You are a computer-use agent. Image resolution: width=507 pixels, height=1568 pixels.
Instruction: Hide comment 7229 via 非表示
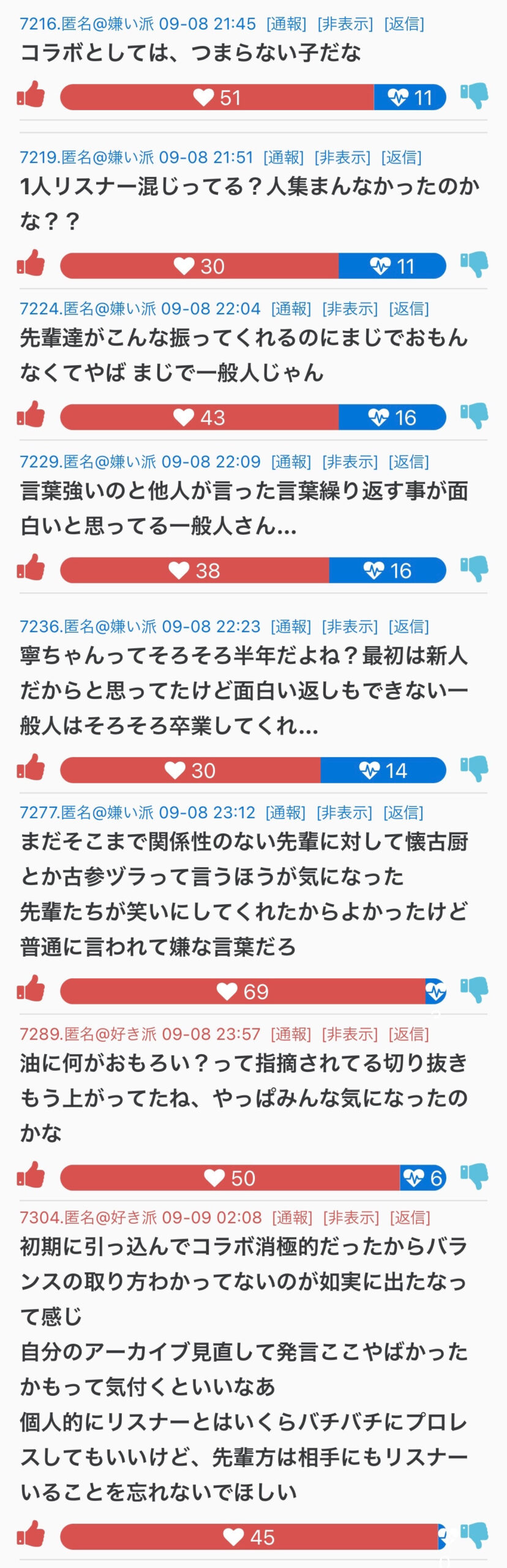[350, 461]
